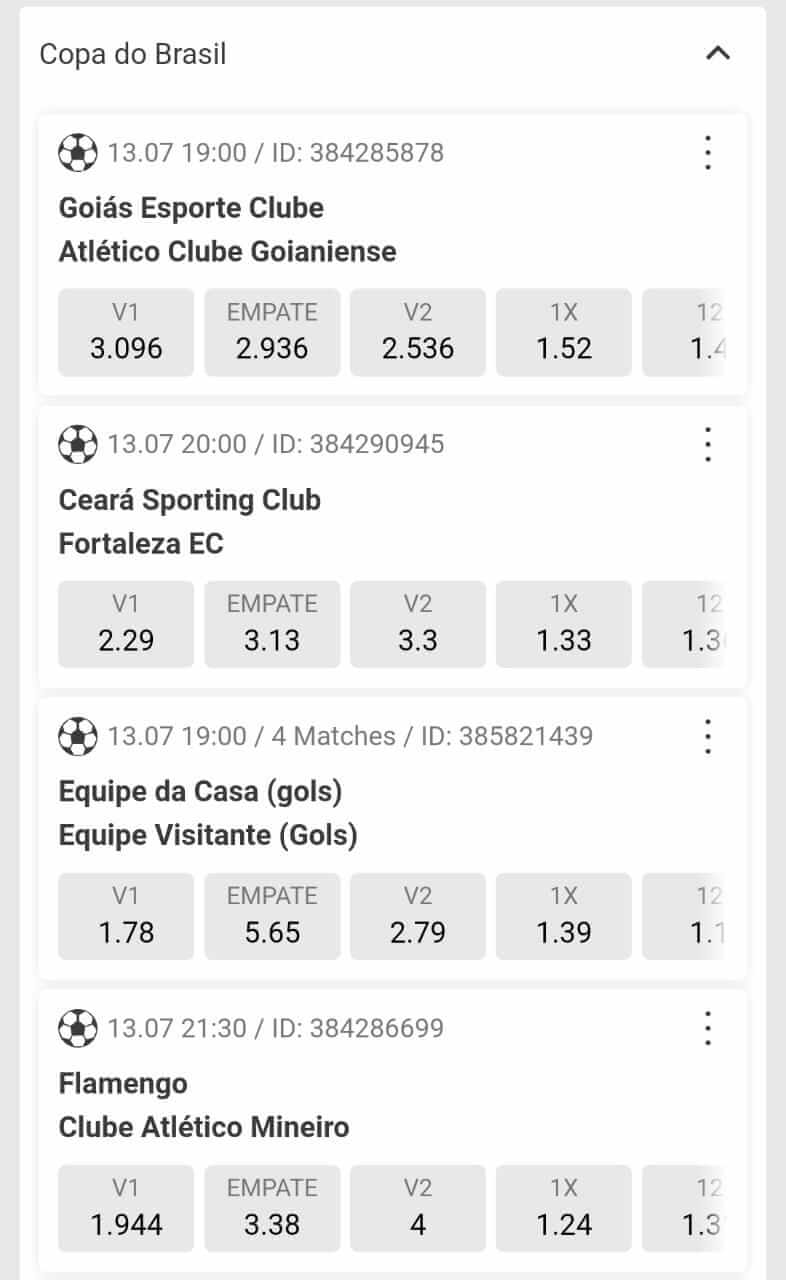Select V1 odds 2.29 for Ceará Sporting Club

pos(126,624)
